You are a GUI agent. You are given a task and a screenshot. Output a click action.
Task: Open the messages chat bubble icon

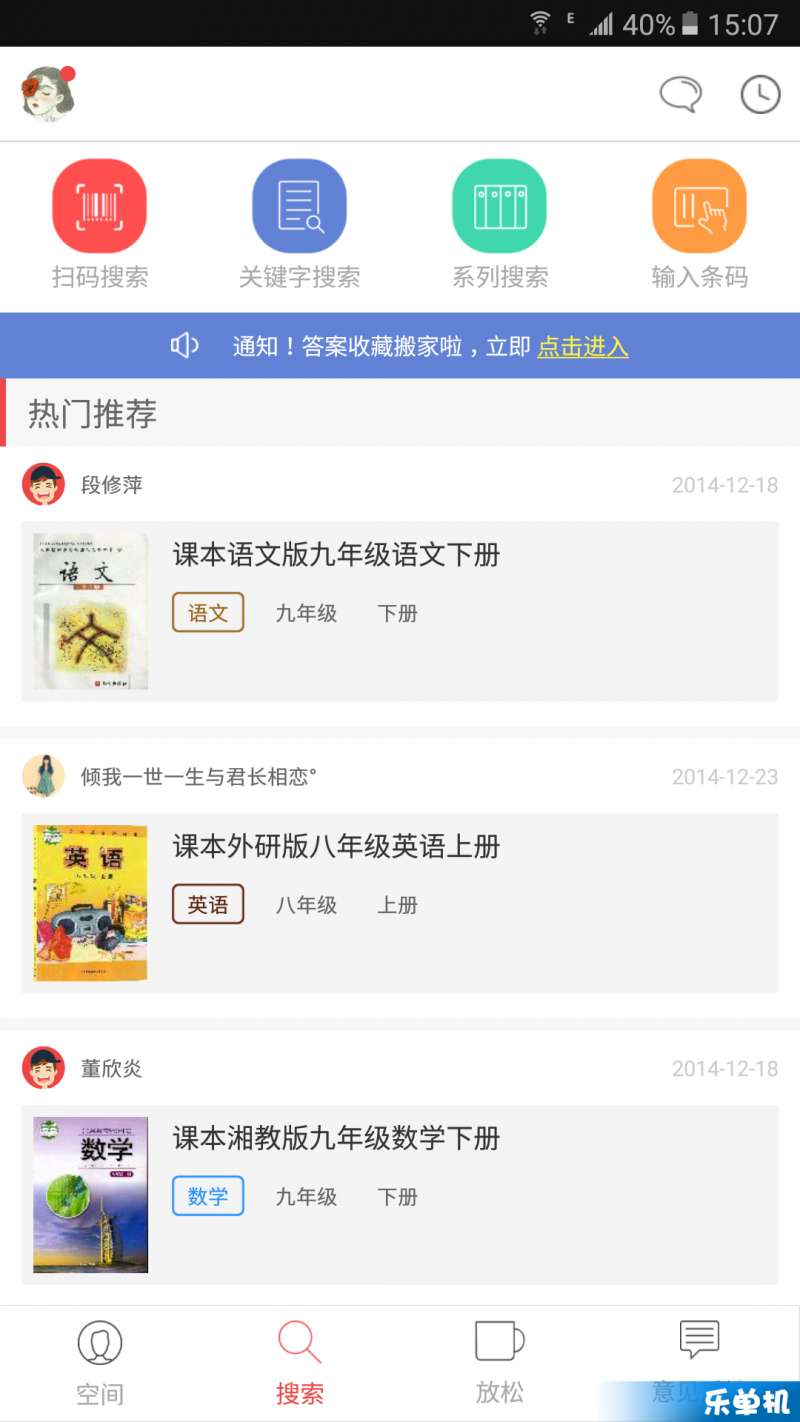pyautogui.click(x=680, y=95)
